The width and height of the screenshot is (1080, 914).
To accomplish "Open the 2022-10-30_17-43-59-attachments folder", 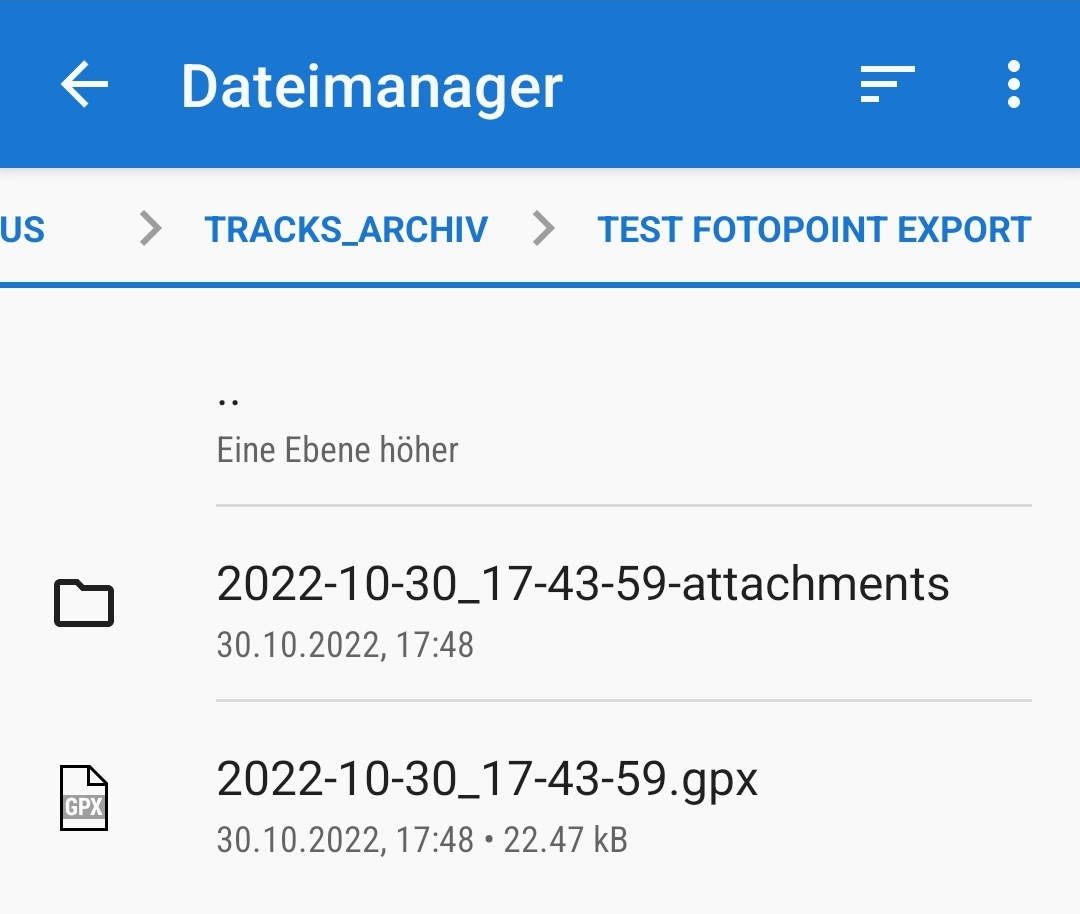I will click(x=582, y=603).
